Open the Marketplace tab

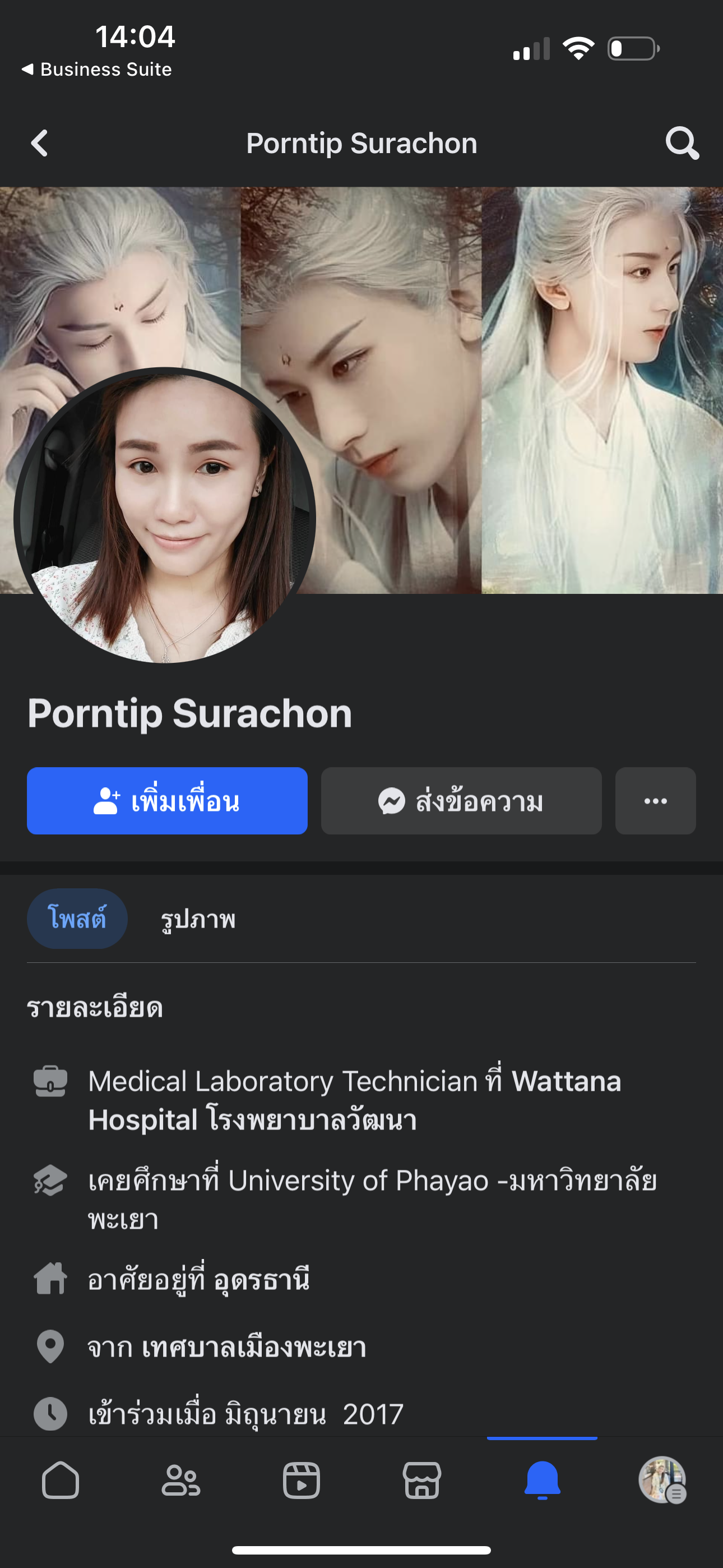(421, 1480)
